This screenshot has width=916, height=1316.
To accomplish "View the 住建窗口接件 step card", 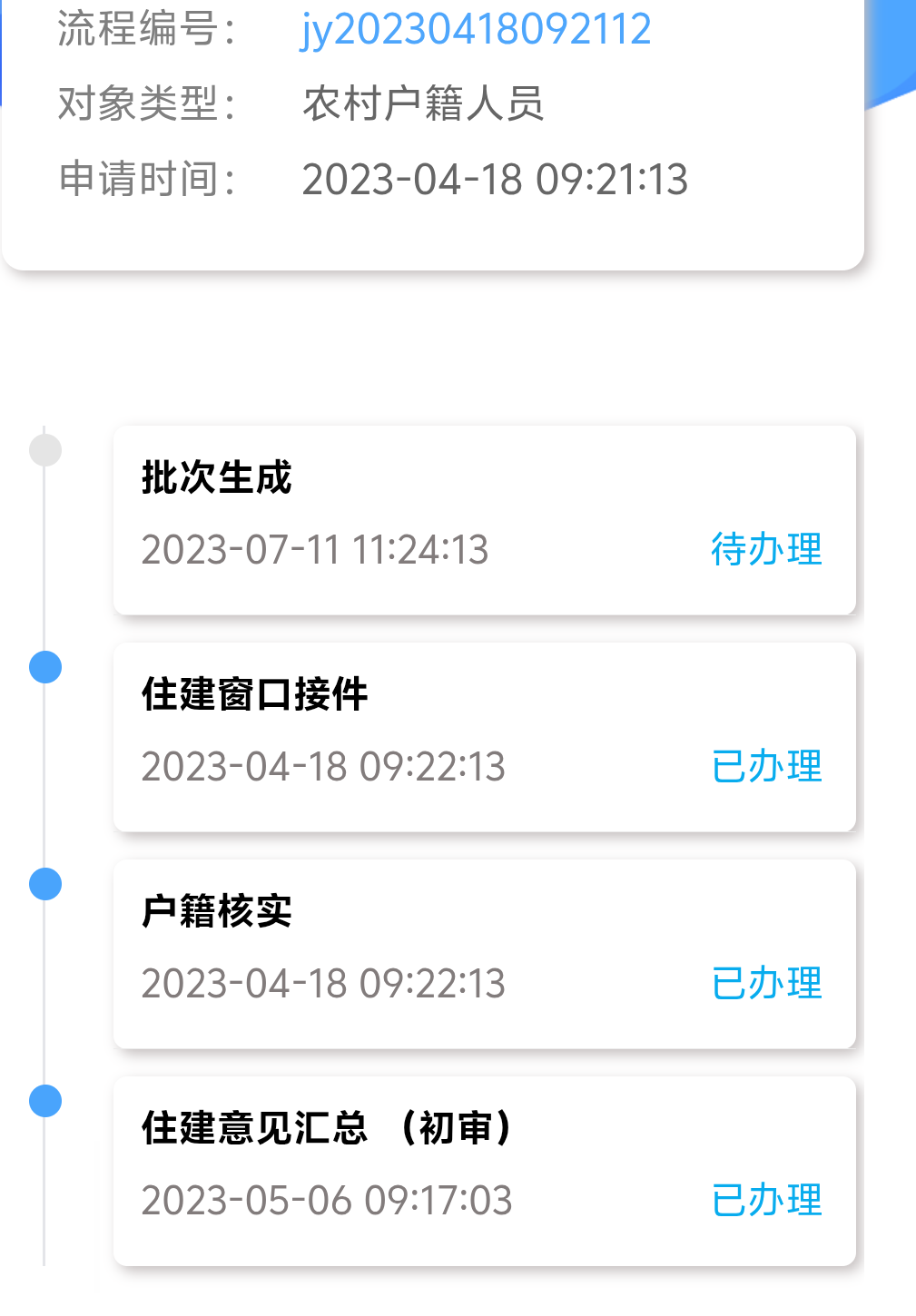I will [x=484, y=737].
